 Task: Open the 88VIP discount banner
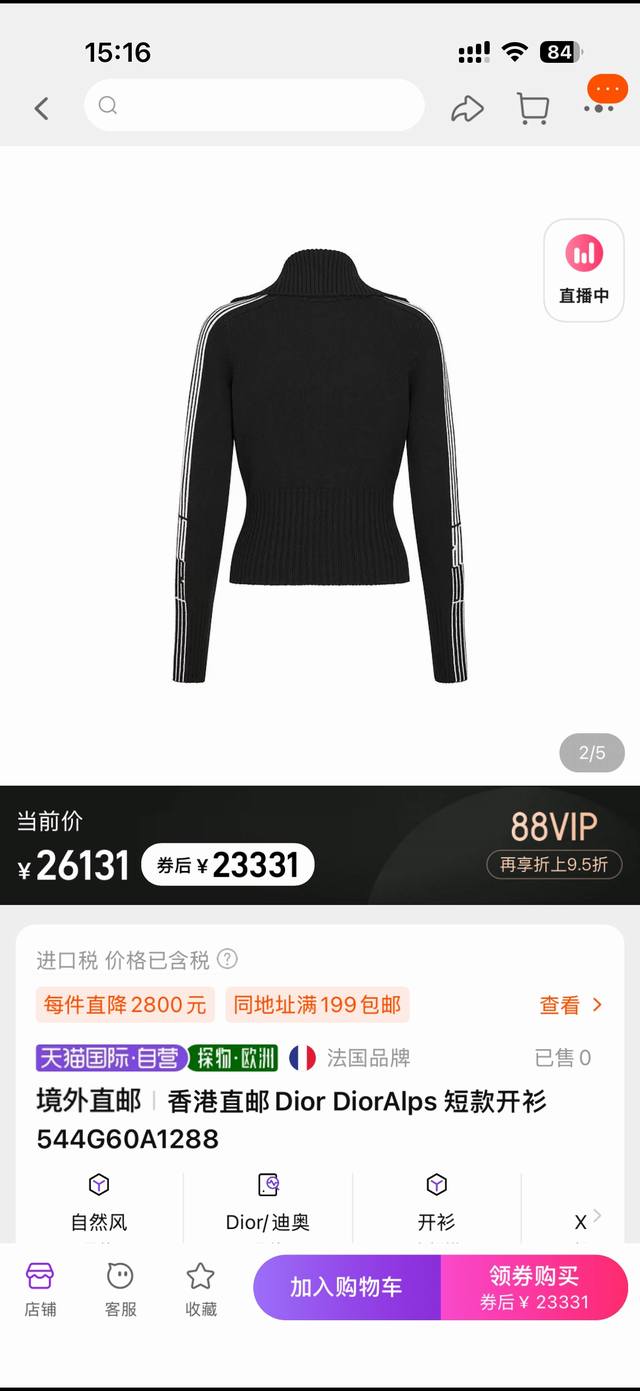coord(554,845)
